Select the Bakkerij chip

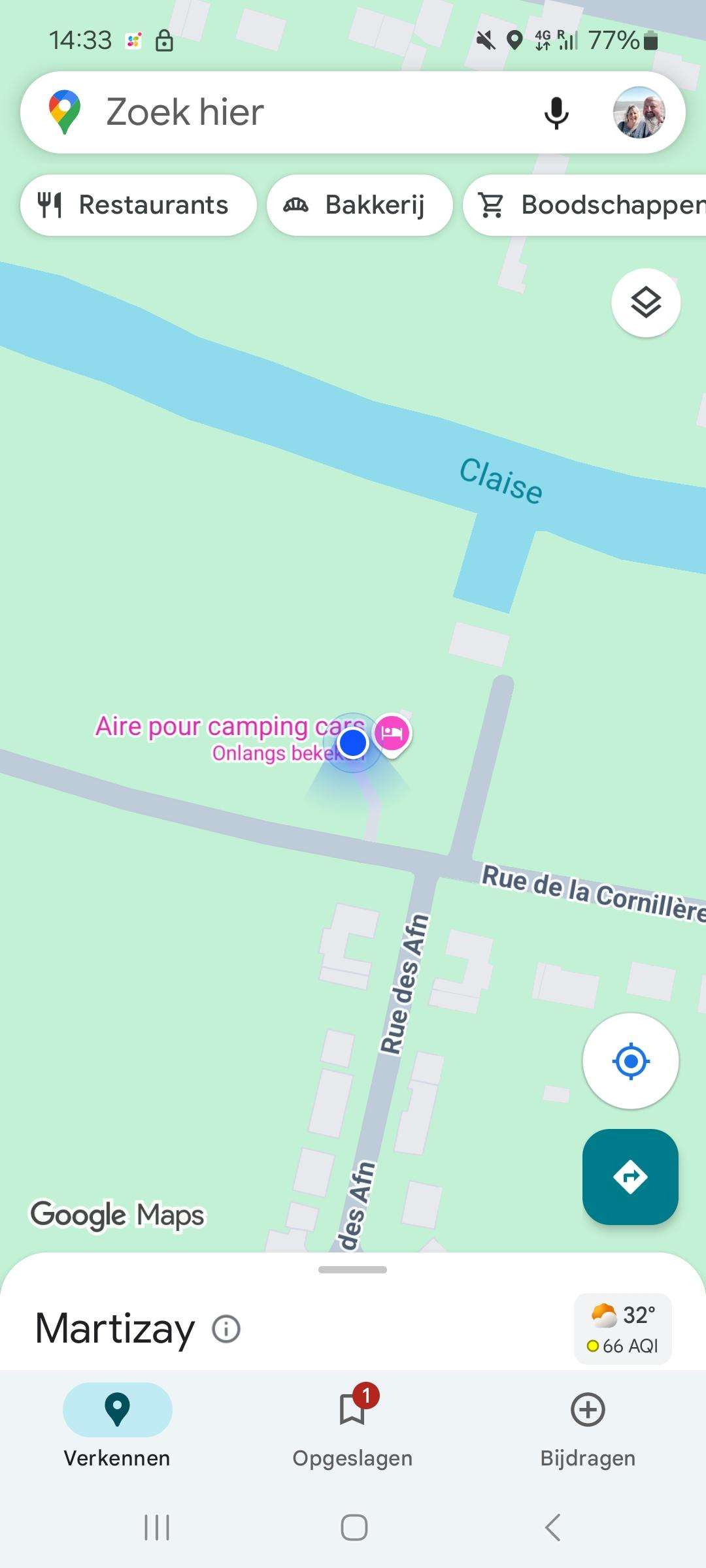click(360, 205)
